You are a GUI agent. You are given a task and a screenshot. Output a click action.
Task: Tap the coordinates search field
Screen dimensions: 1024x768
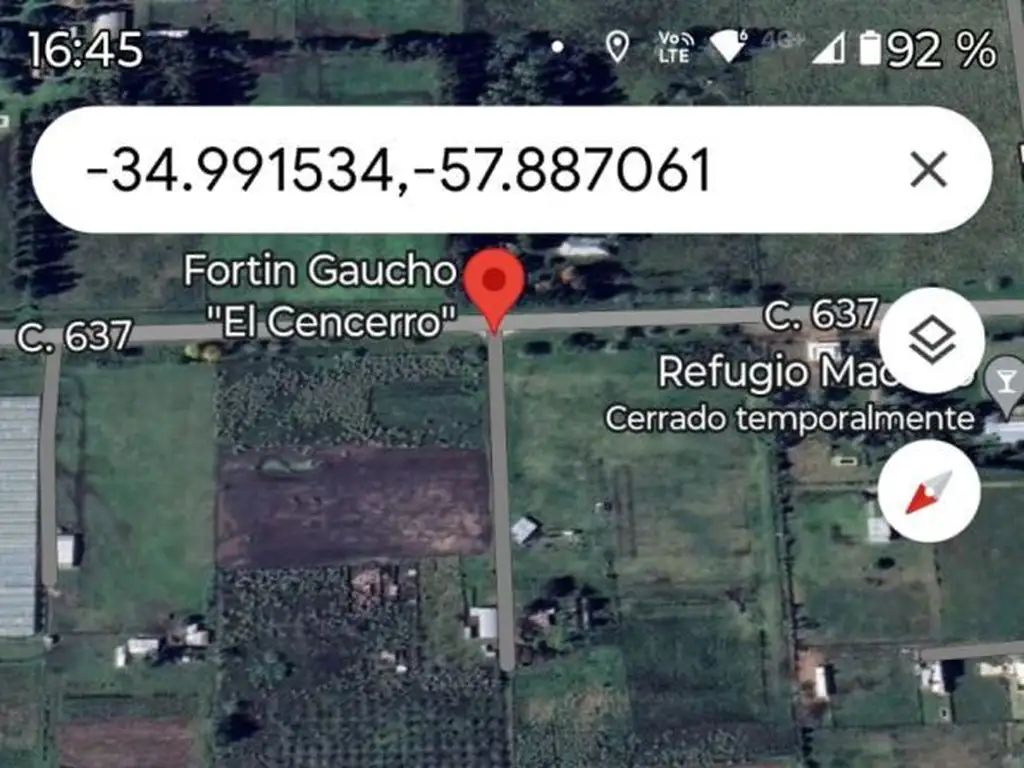[x=400, y=170]
